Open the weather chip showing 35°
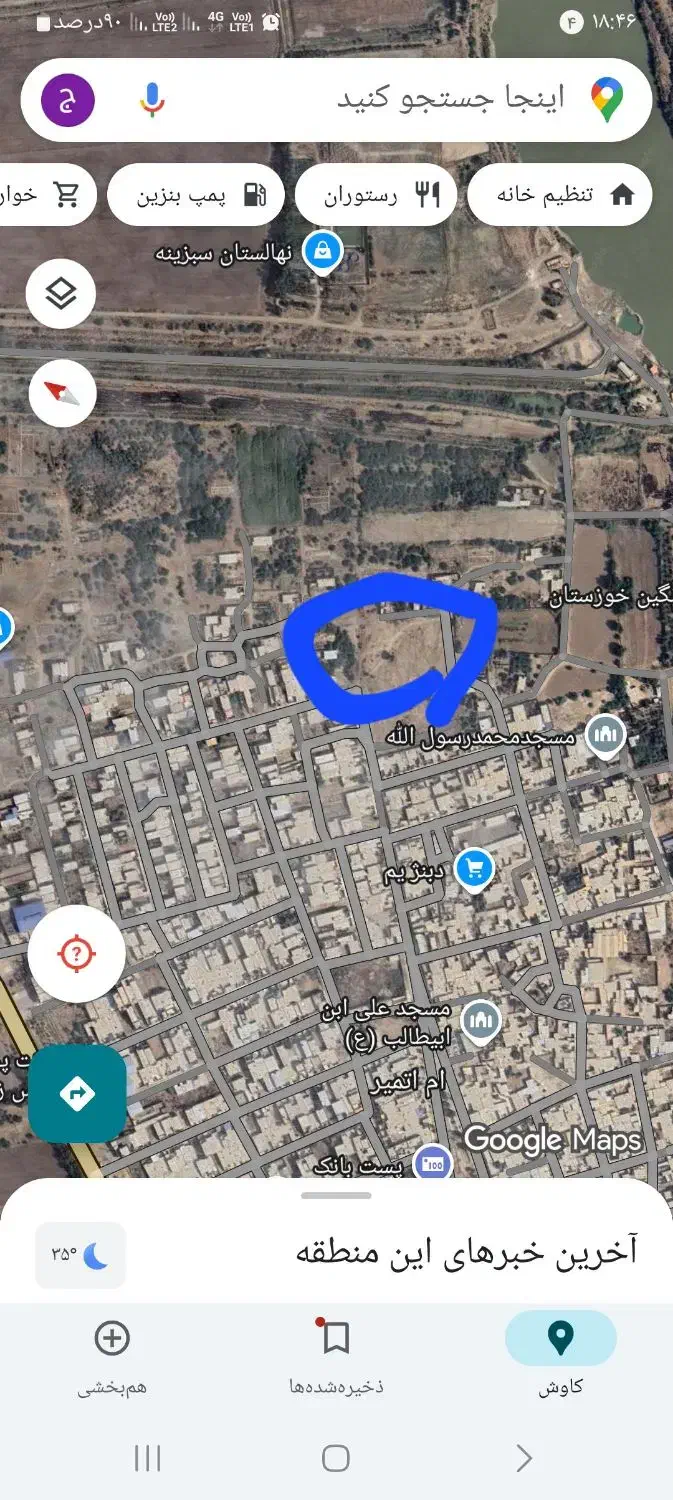Viewport: 673px width, 1500px height. [80, 1254]
